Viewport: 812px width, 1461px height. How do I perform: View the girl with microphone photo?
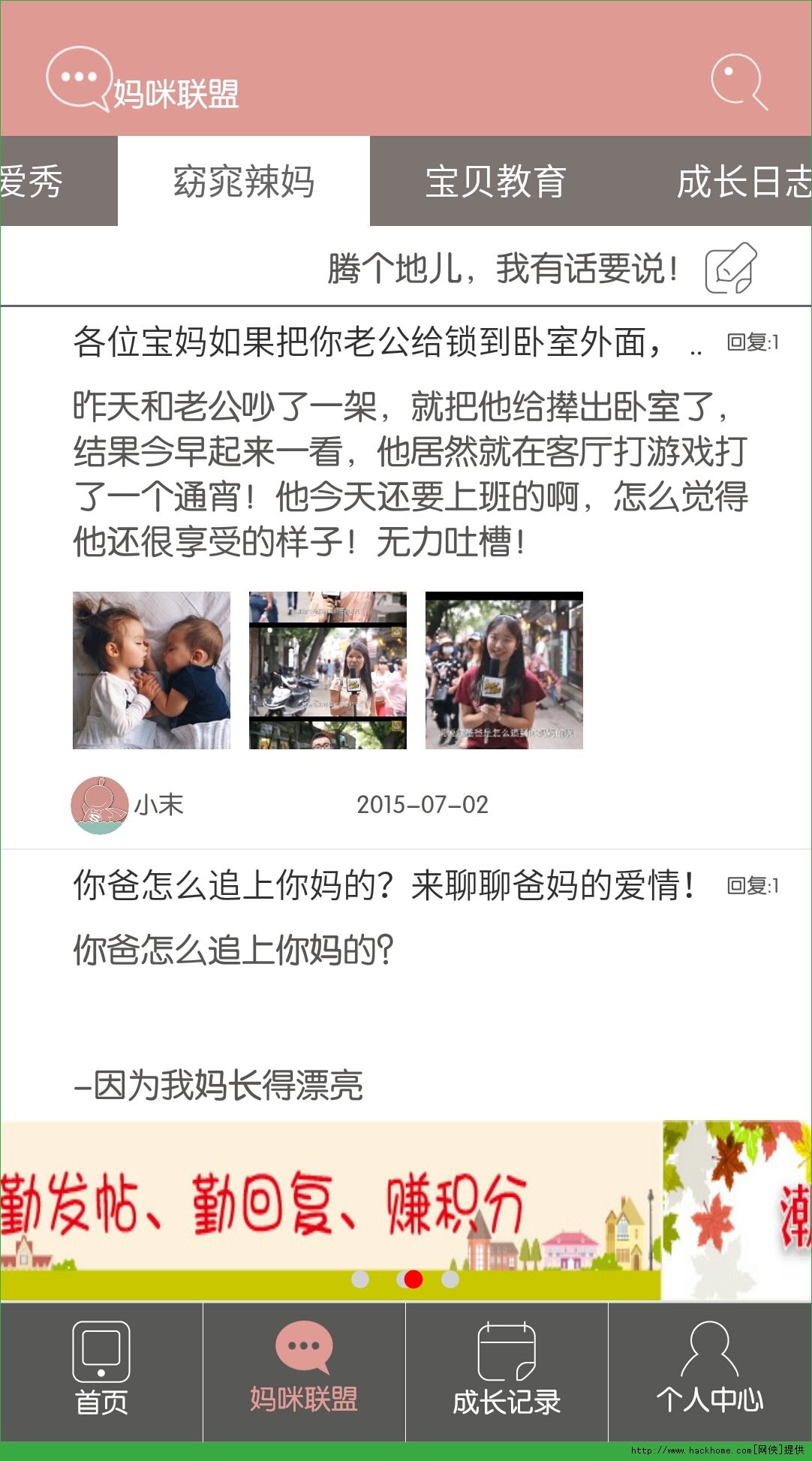504,670
